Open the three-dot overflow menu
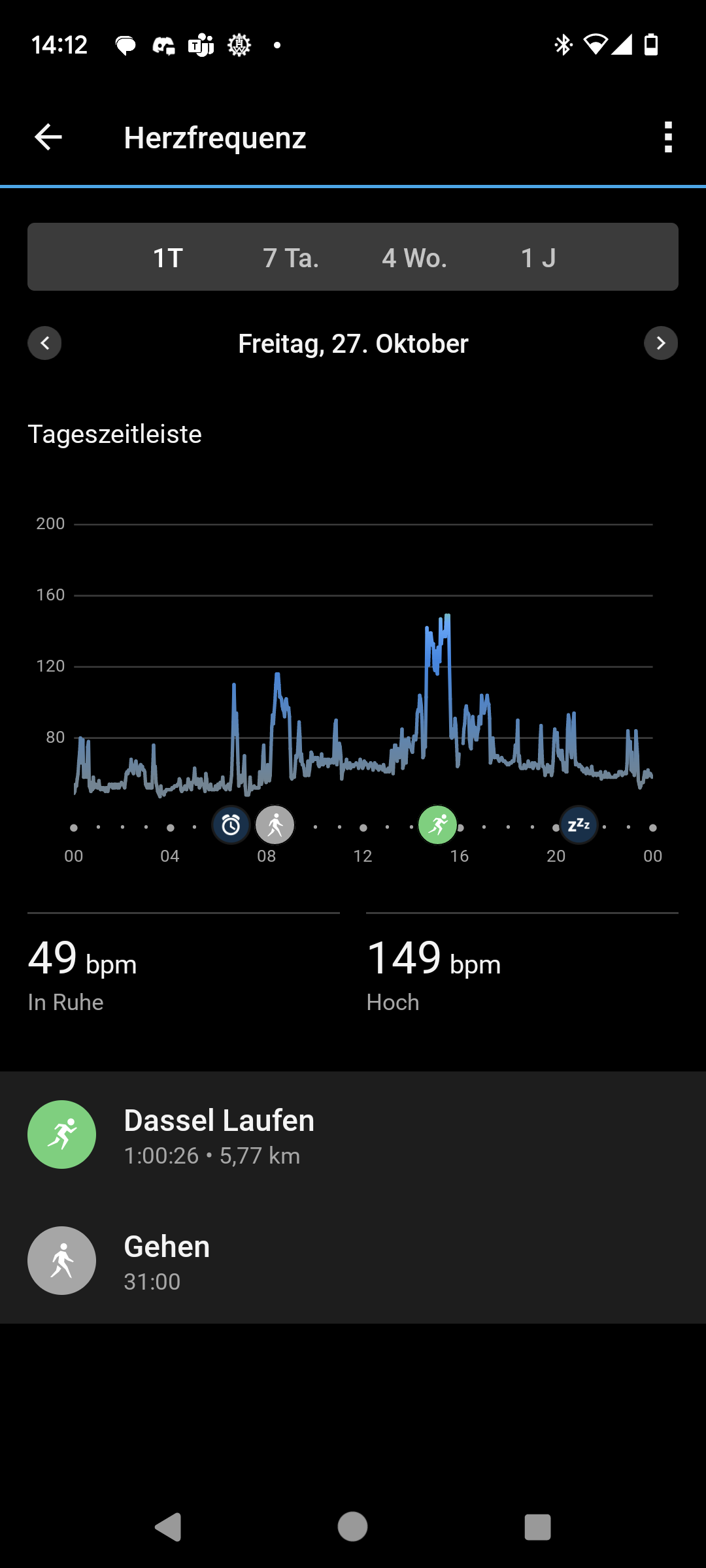Screen dimensions: 706x1568 pos(667,137)
